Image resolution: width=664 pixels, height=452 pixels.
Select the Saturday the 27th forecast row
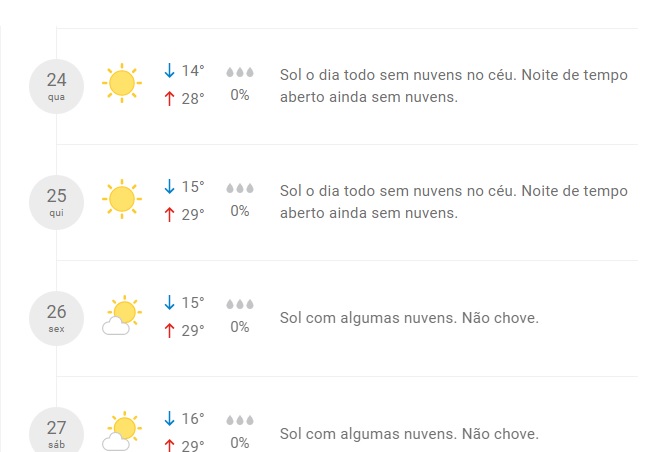tap(57, 432)
